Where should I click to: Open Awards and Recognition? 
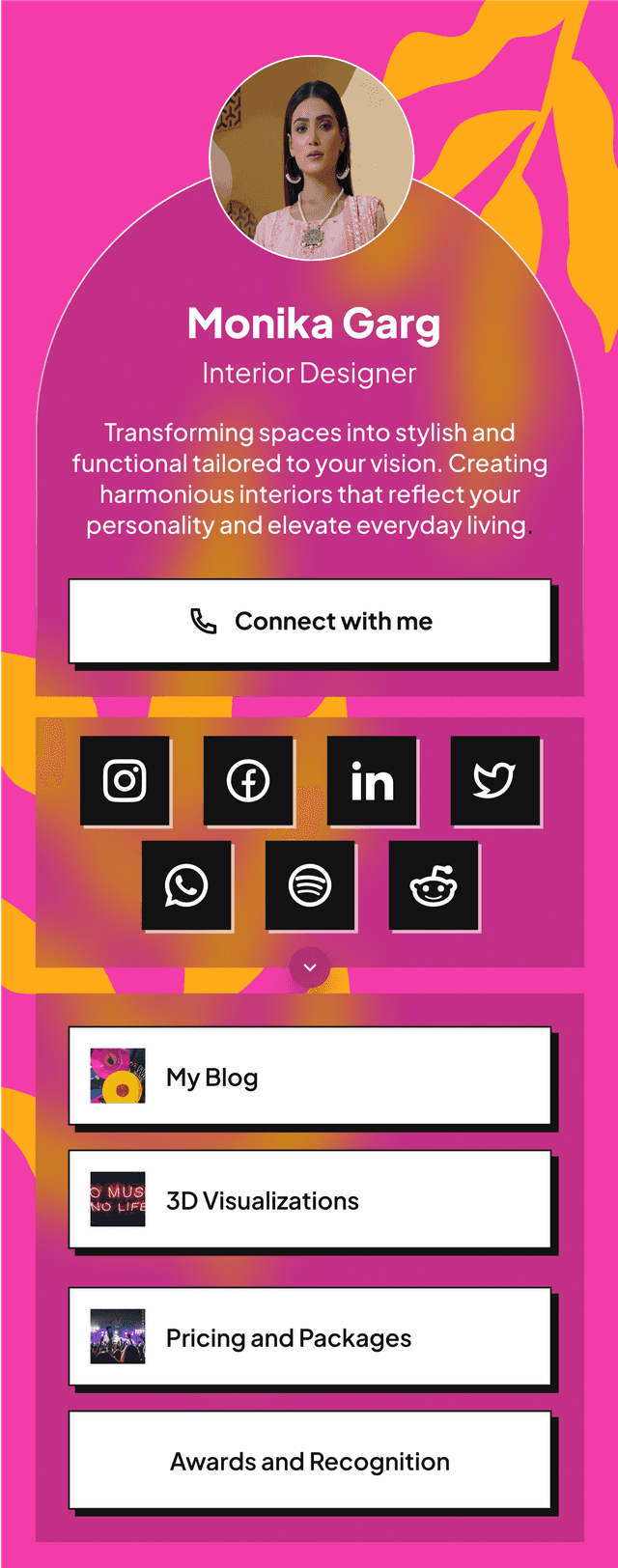pyautogui.click(x=310, y=1461)
